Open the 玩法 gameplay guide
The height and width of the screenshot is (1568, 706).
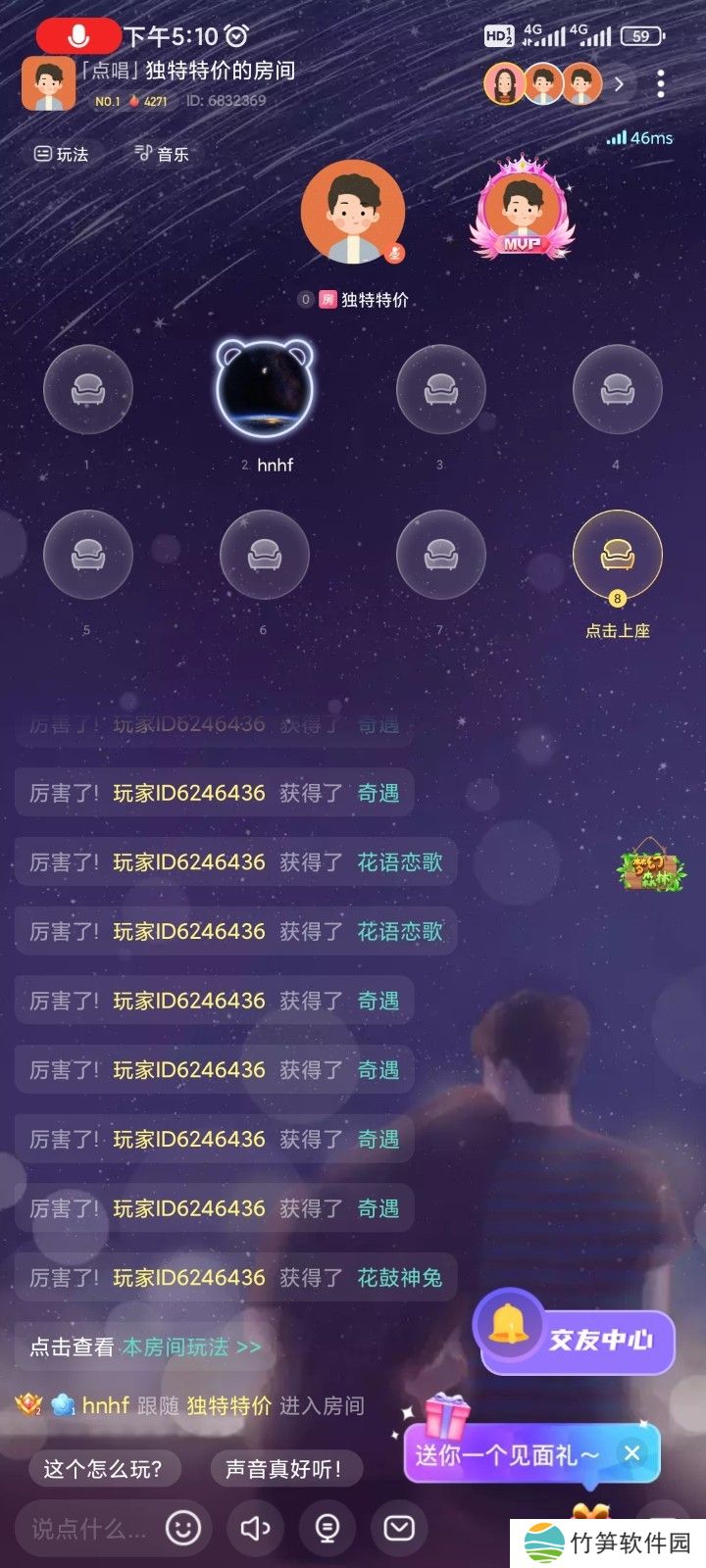pyautogui.click(x=61, y=154)
